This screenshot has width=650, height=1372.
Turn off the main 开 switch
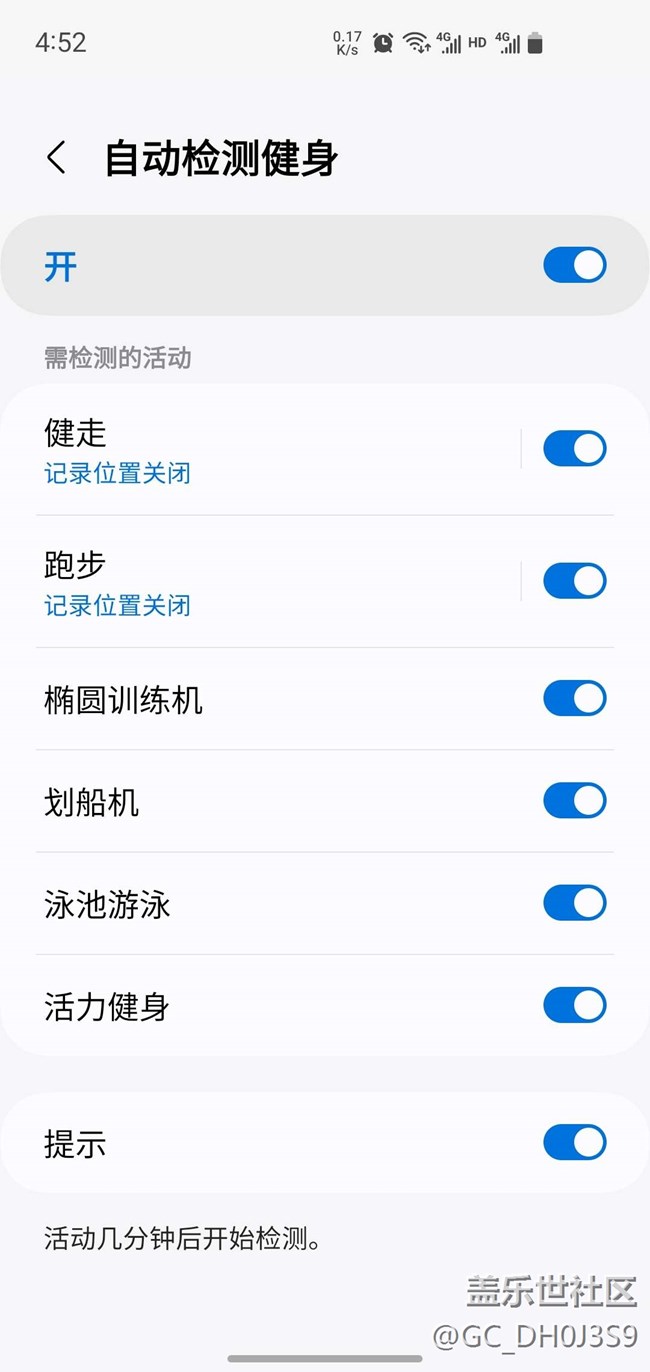pyautogui.click(x=574, y=265)
